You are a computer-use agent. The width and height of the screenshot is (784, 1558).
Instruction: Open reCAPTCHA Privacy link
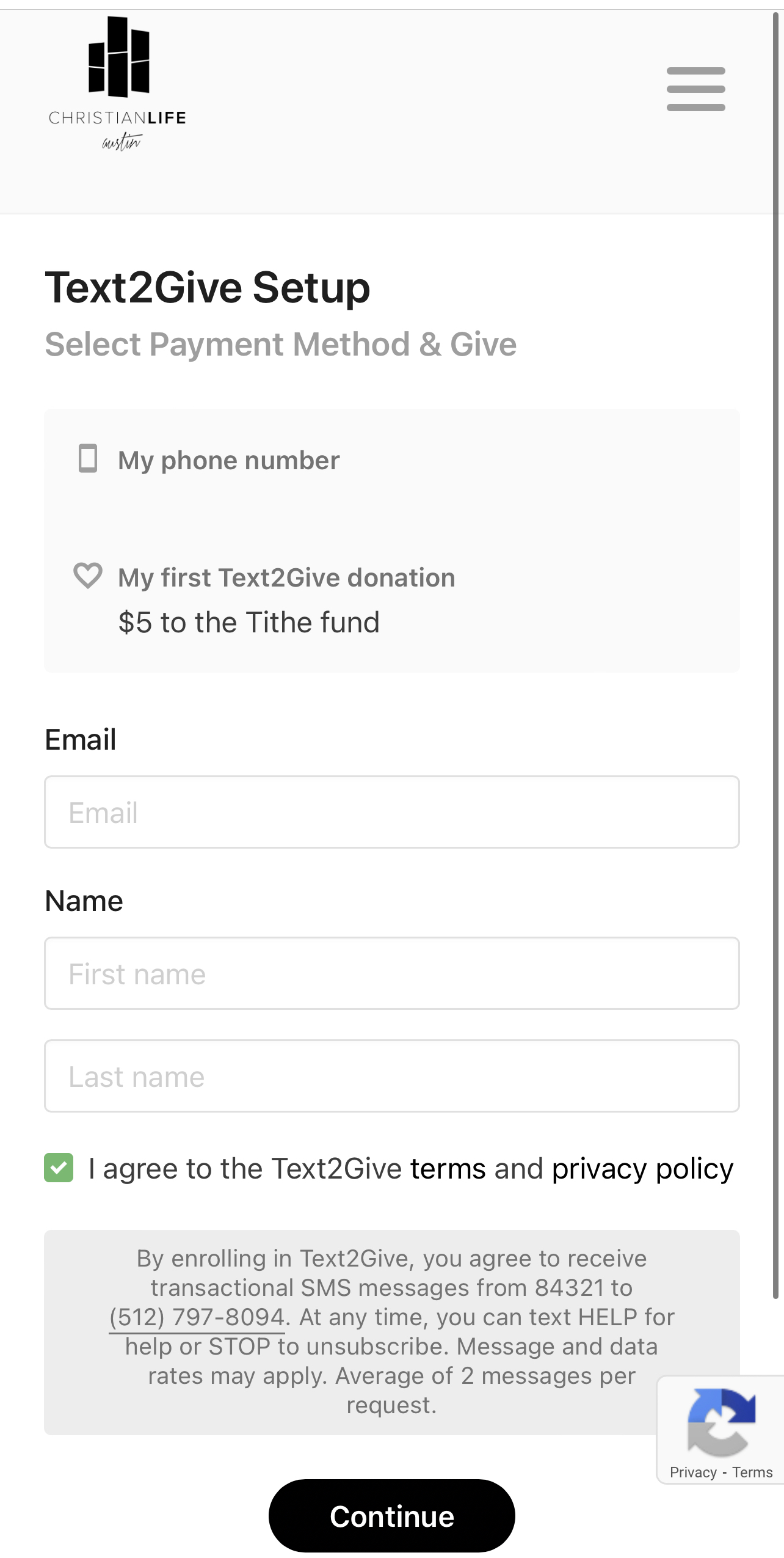coord(693,1472)
